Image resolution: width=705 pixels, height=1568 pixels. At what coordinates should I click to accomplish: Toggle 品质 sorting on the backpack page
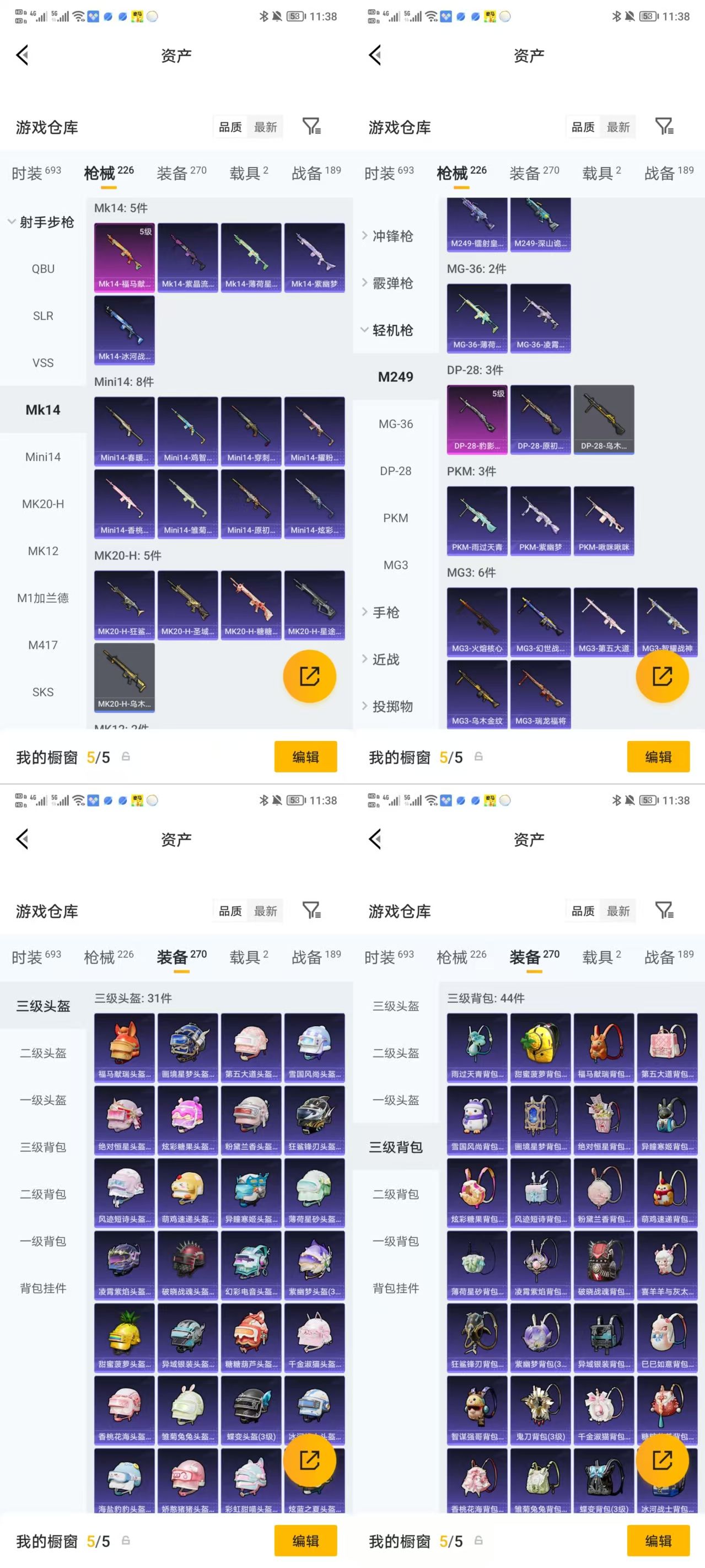point(582,911)
